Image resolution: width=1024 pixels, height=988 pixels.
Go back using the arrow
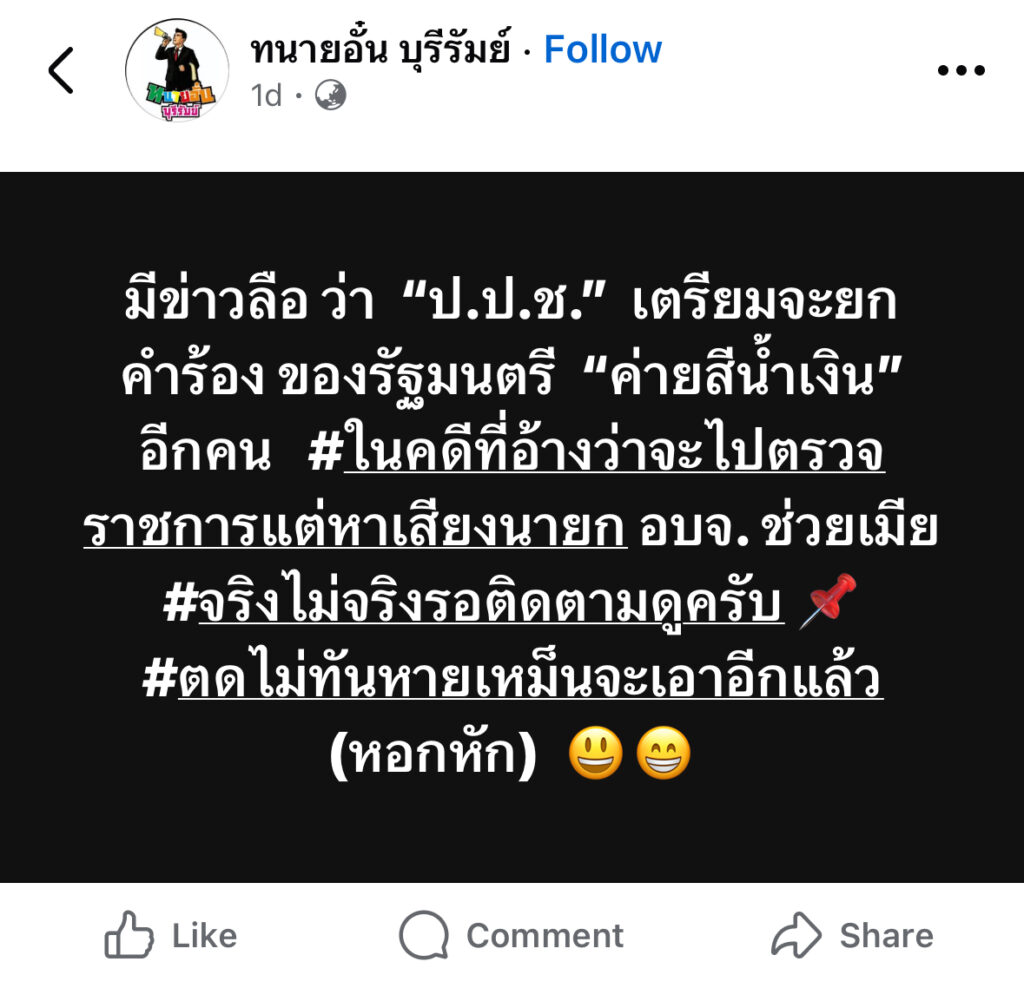click(x=61, y=71)
